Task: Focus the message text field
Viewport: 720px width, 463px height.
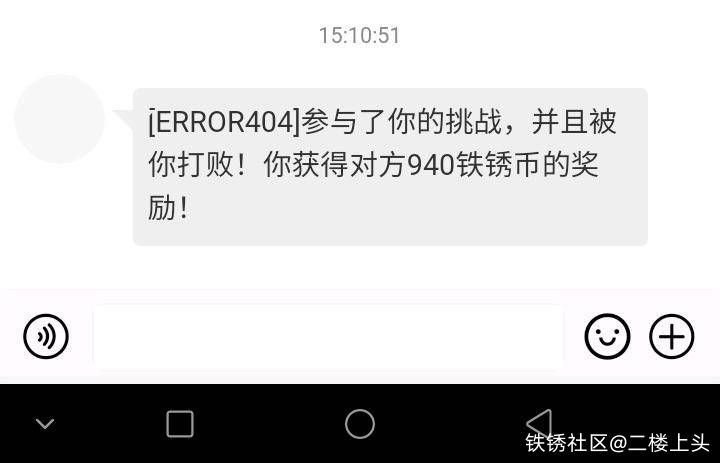Action: tap(328, 337)
